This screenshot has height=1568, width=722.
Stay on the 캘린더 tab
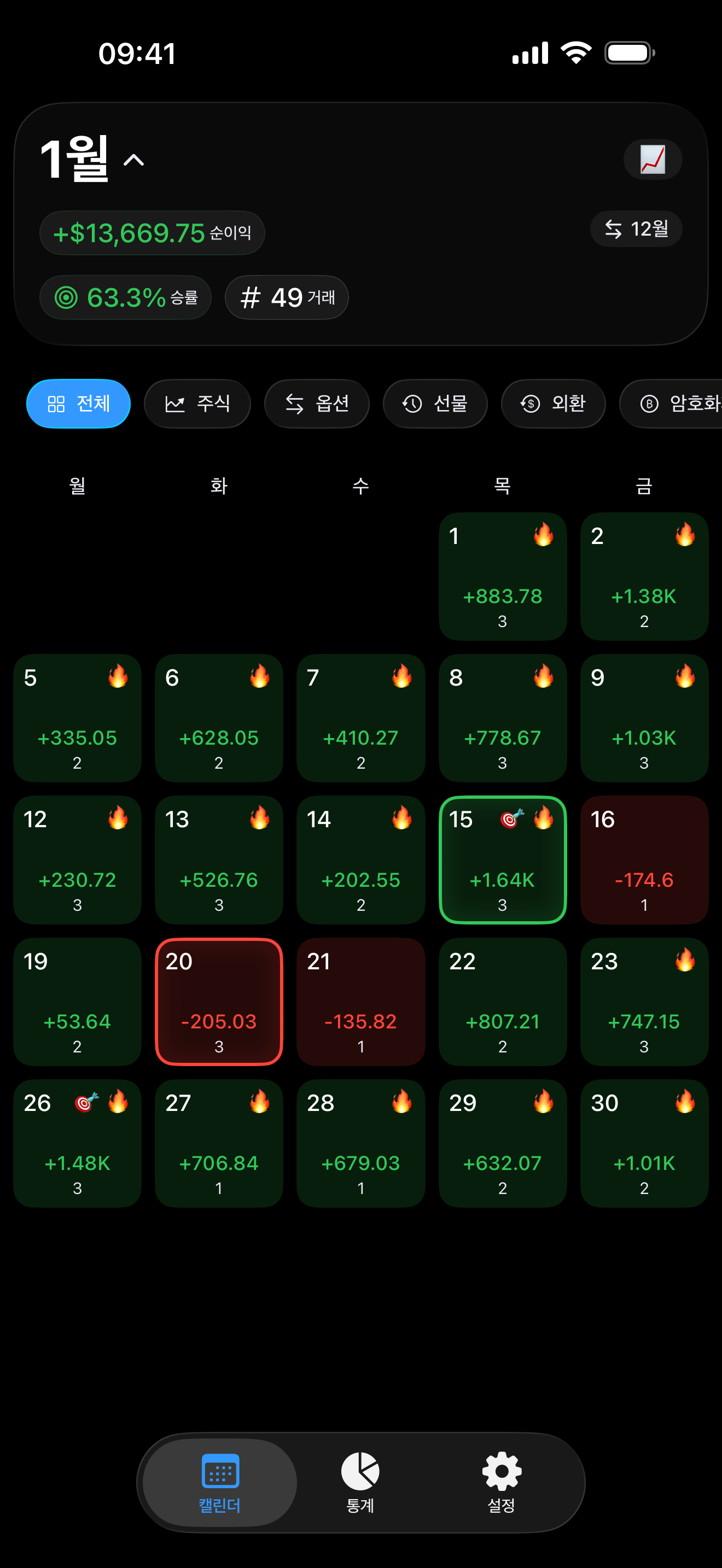[x=220, y=1483]
